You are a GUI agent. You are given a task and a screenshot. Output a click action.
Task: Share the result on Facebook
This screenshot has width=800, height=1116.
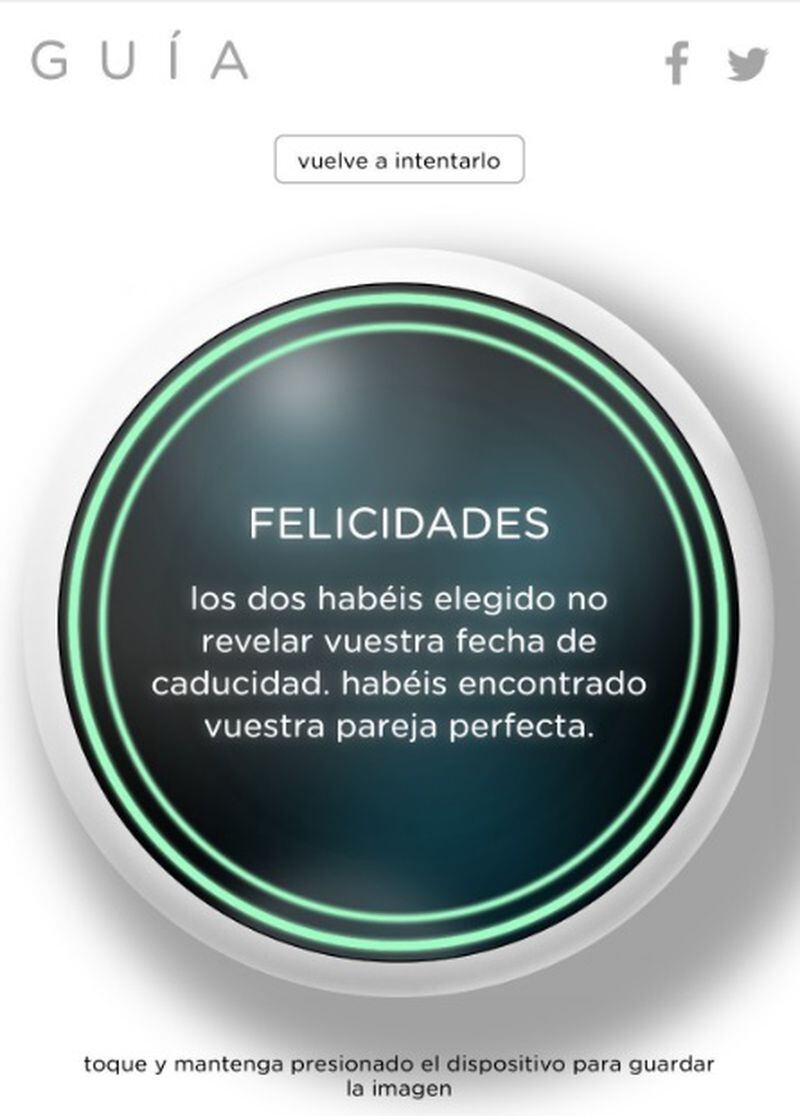pyautogui.click(x=677, y=64)
